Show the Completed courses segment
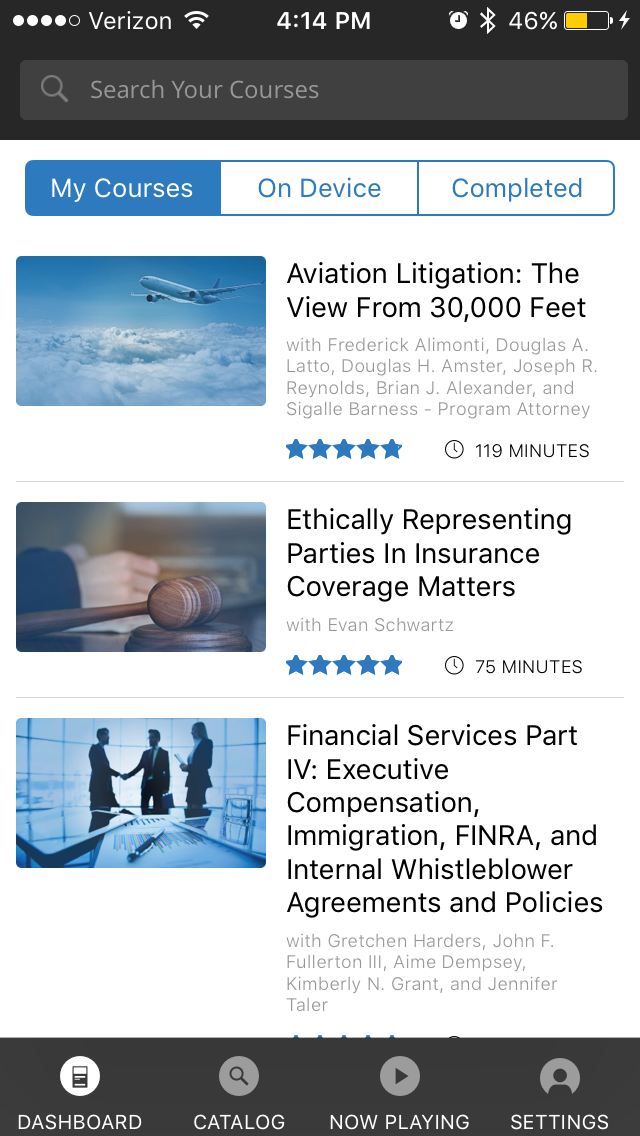 [x=516, y=188]
